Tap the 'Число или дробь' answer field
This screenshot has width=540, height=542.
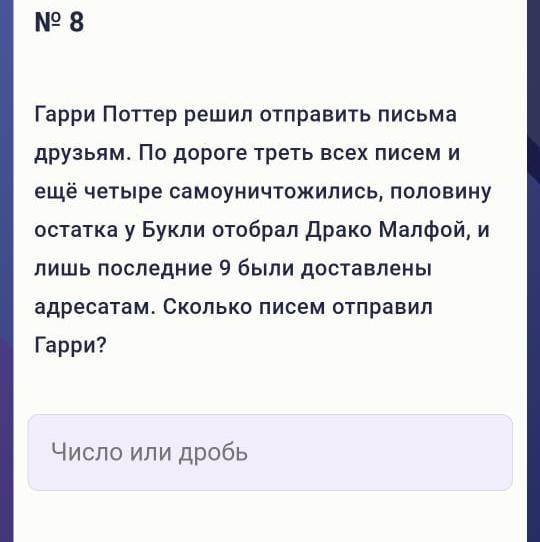point(270,452)
